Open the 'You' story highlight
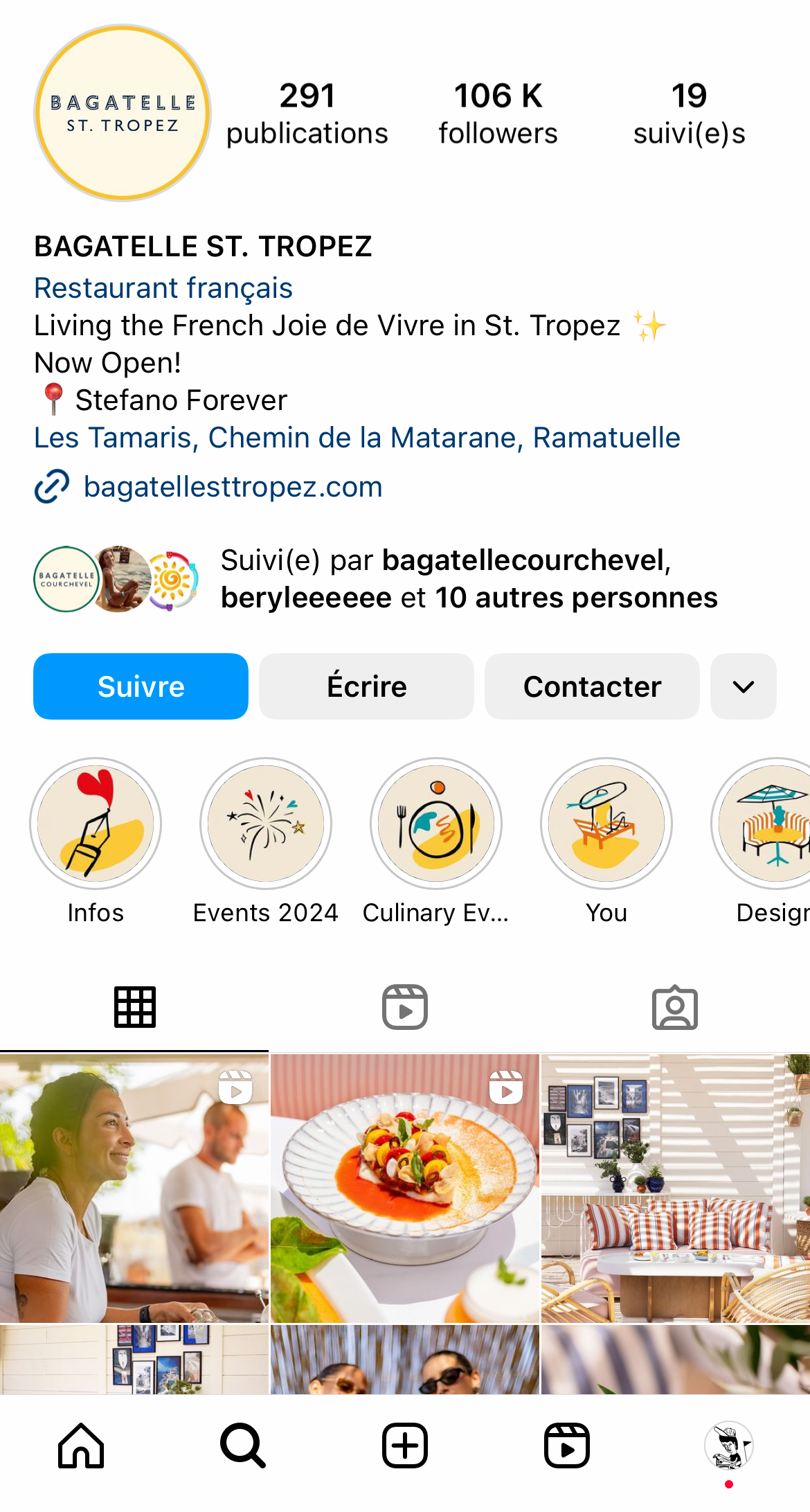 point(606,823)
